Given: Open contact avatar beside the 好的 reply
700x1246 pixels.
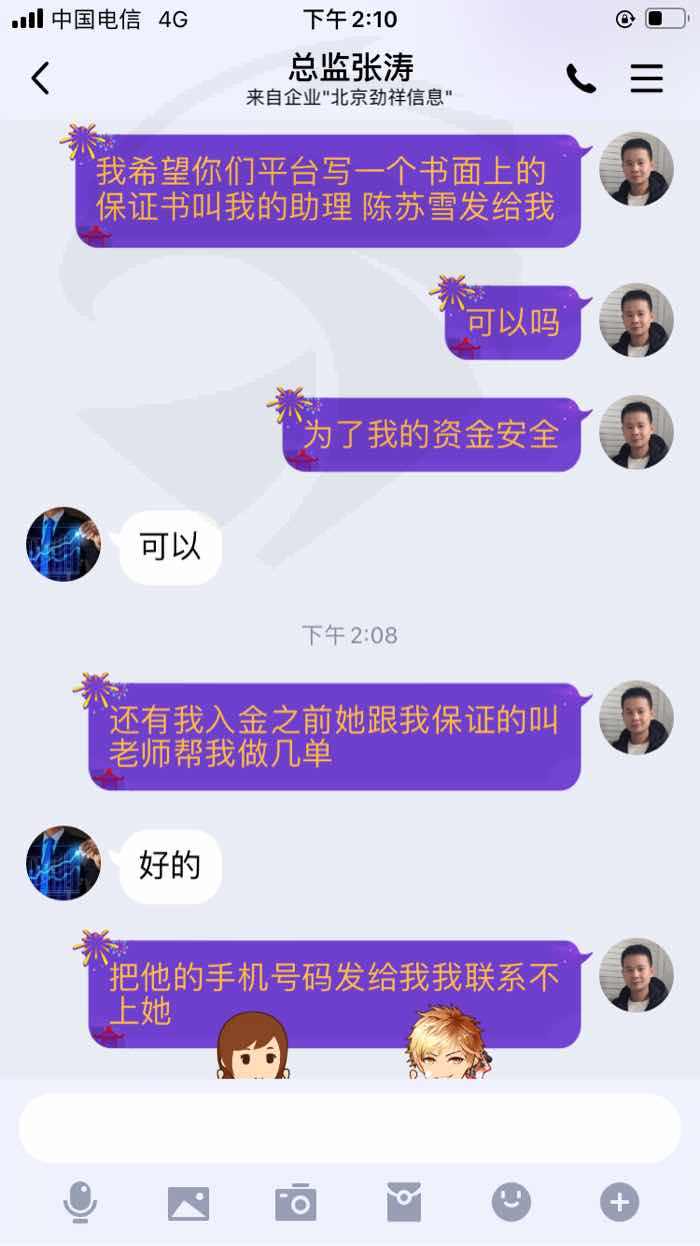Looking at the screenshot, I should click(x=63, y=863).
